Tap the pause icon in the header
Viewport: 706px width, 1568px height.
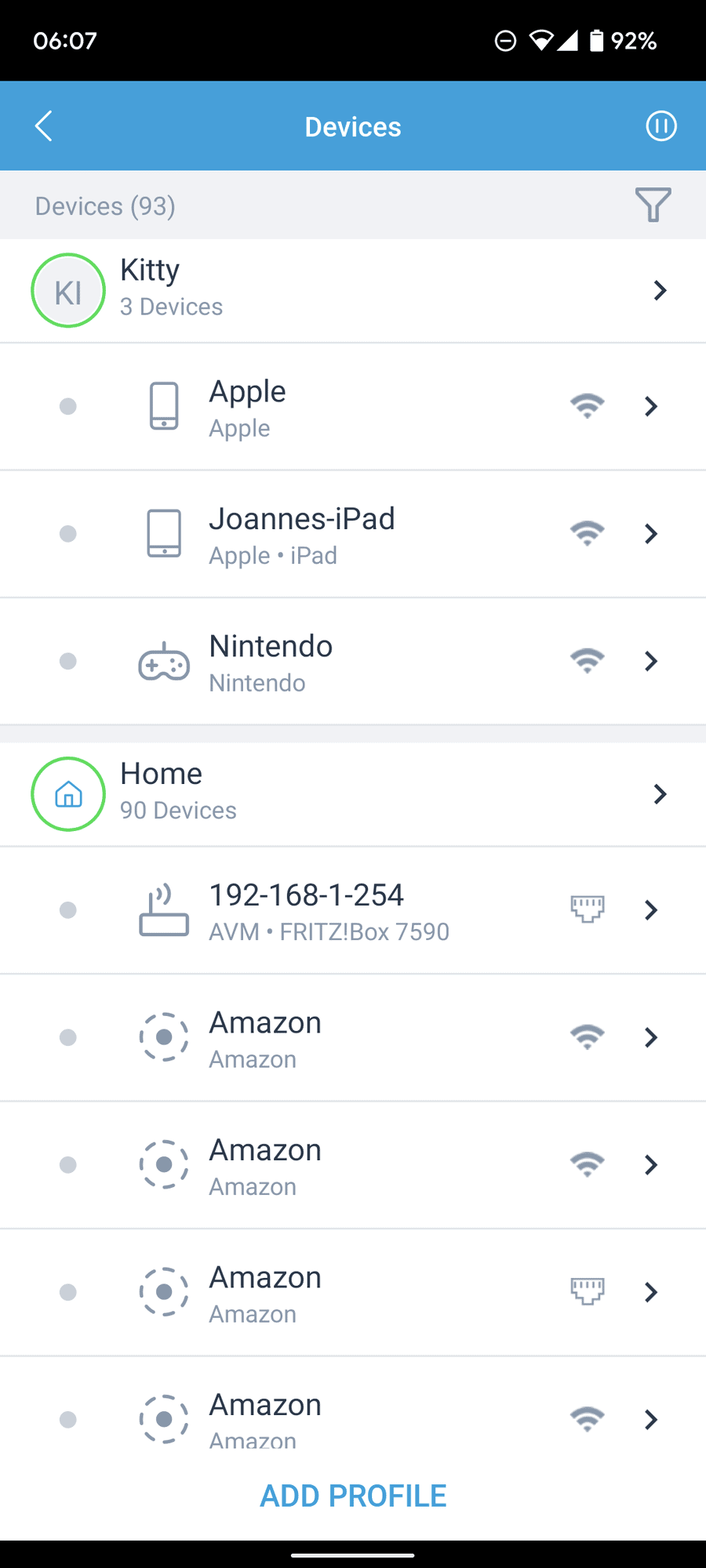click(661, 126)
